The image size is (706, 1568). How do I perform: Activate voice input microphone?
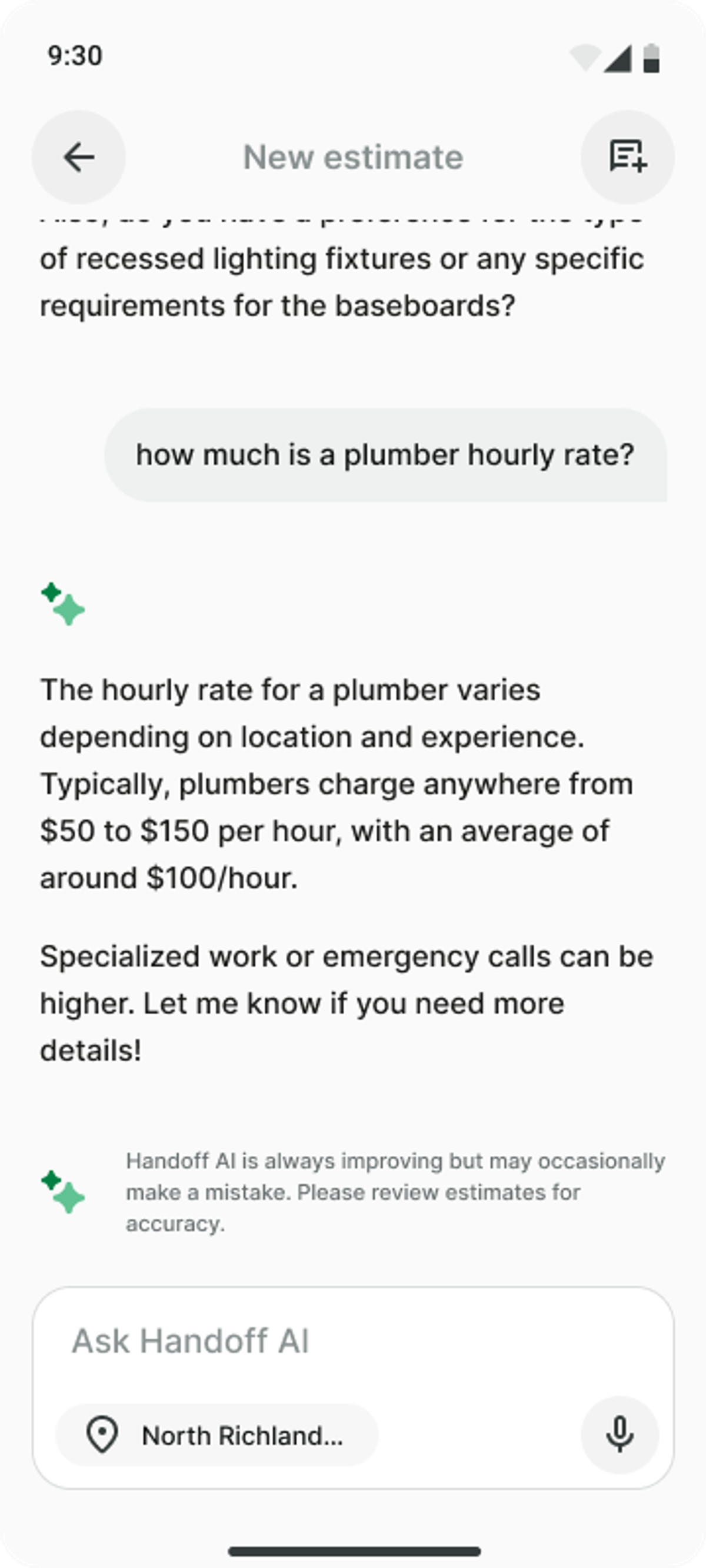click(x=620, y=1435)
